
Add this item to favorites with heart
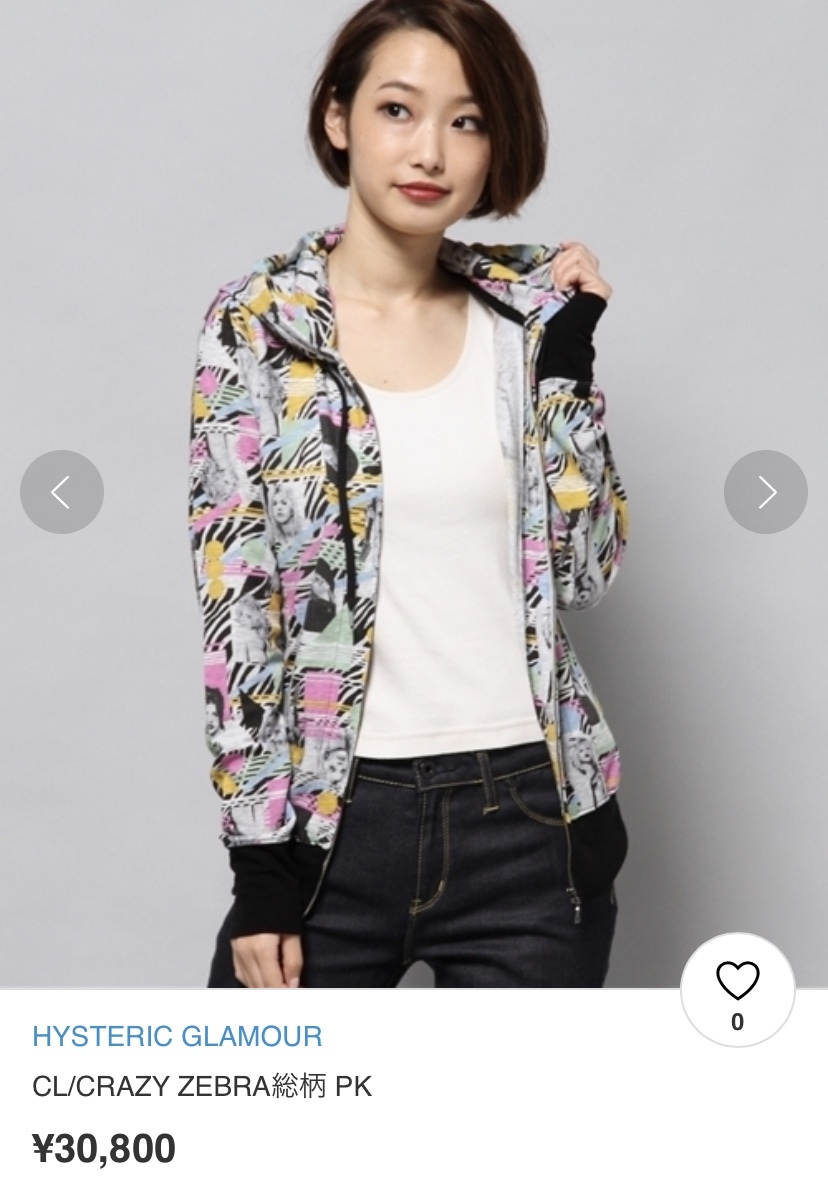[737, 990]
